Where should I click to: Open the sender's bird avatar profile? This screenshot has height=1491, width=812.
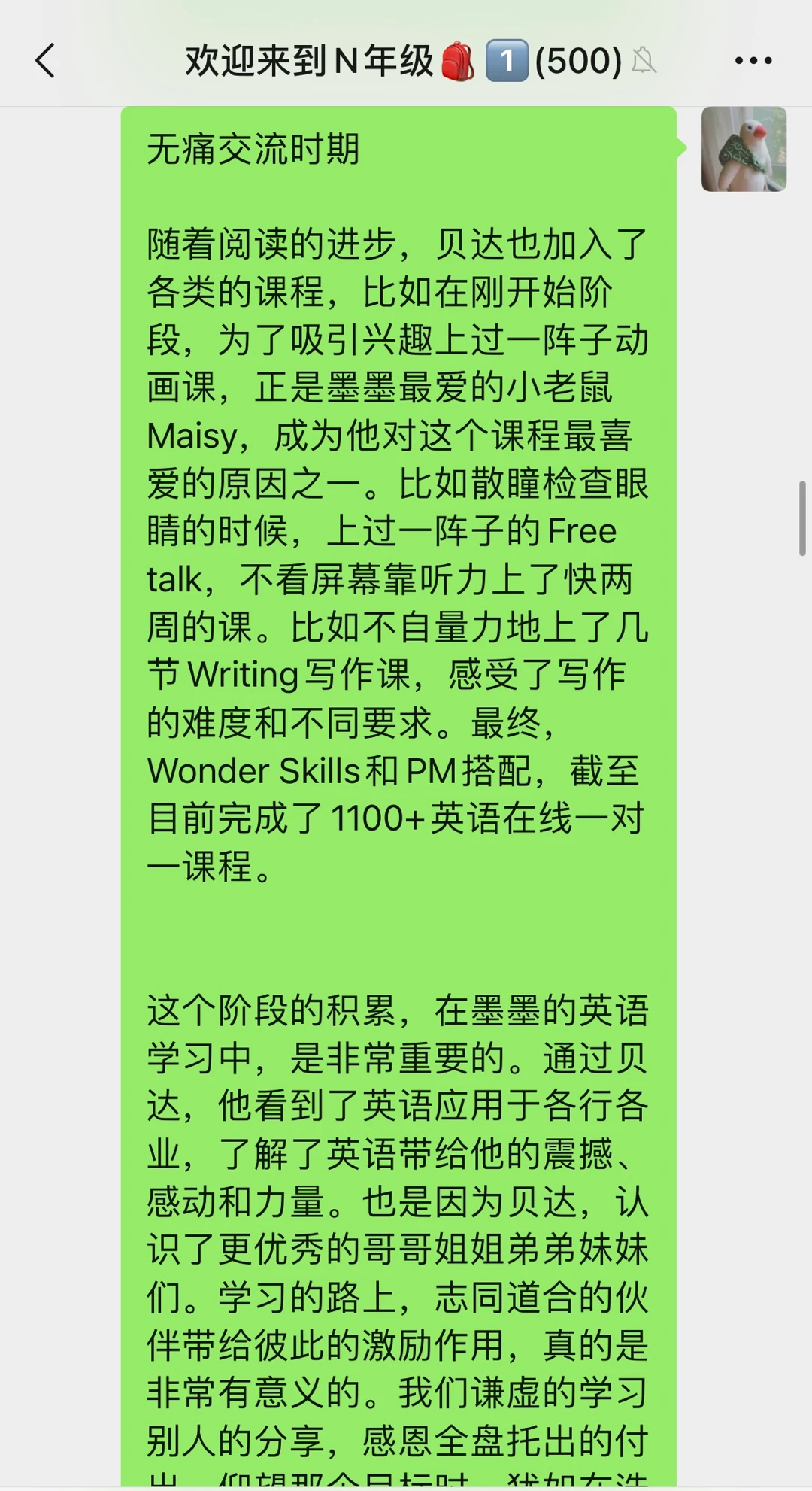(x=744, y=149)
